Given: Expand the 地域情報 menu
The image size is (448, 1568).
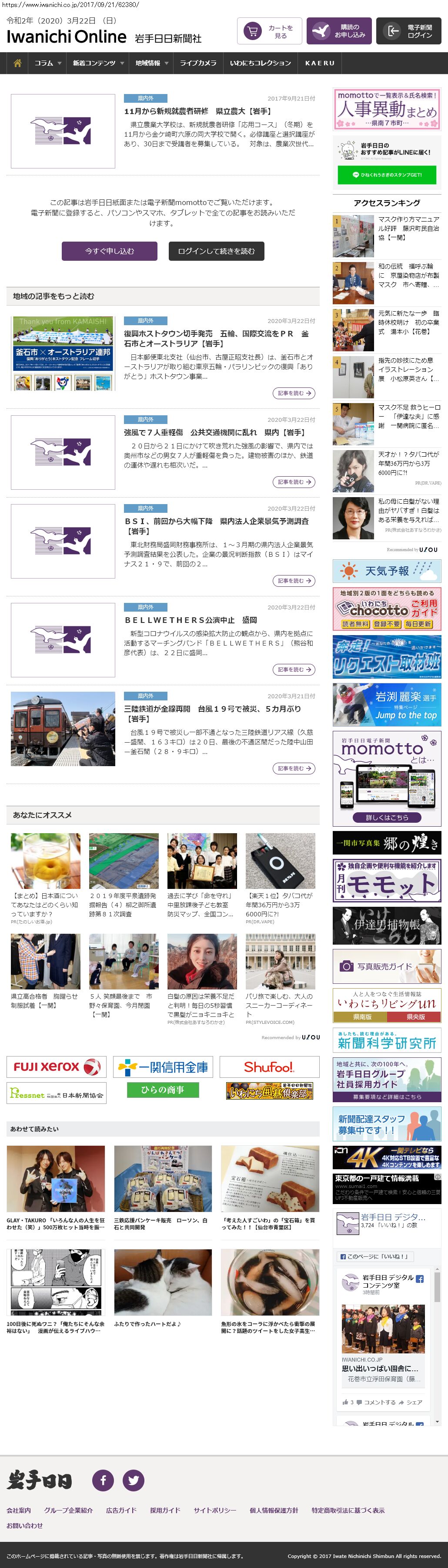Looking at the screenshot, I should tap(151, 63).
